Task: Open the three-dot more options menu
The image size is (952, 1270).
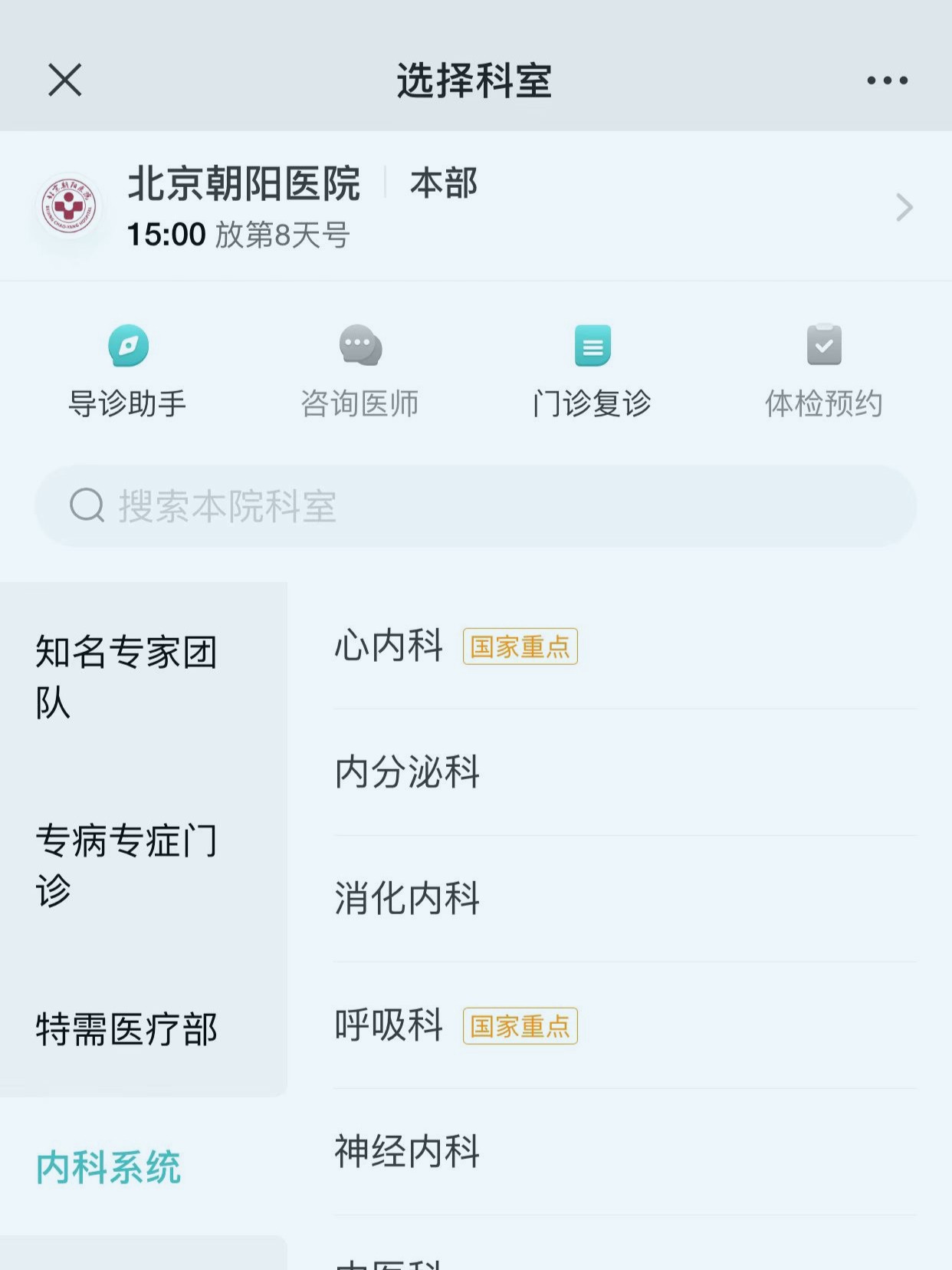Action: coord(887,80)
